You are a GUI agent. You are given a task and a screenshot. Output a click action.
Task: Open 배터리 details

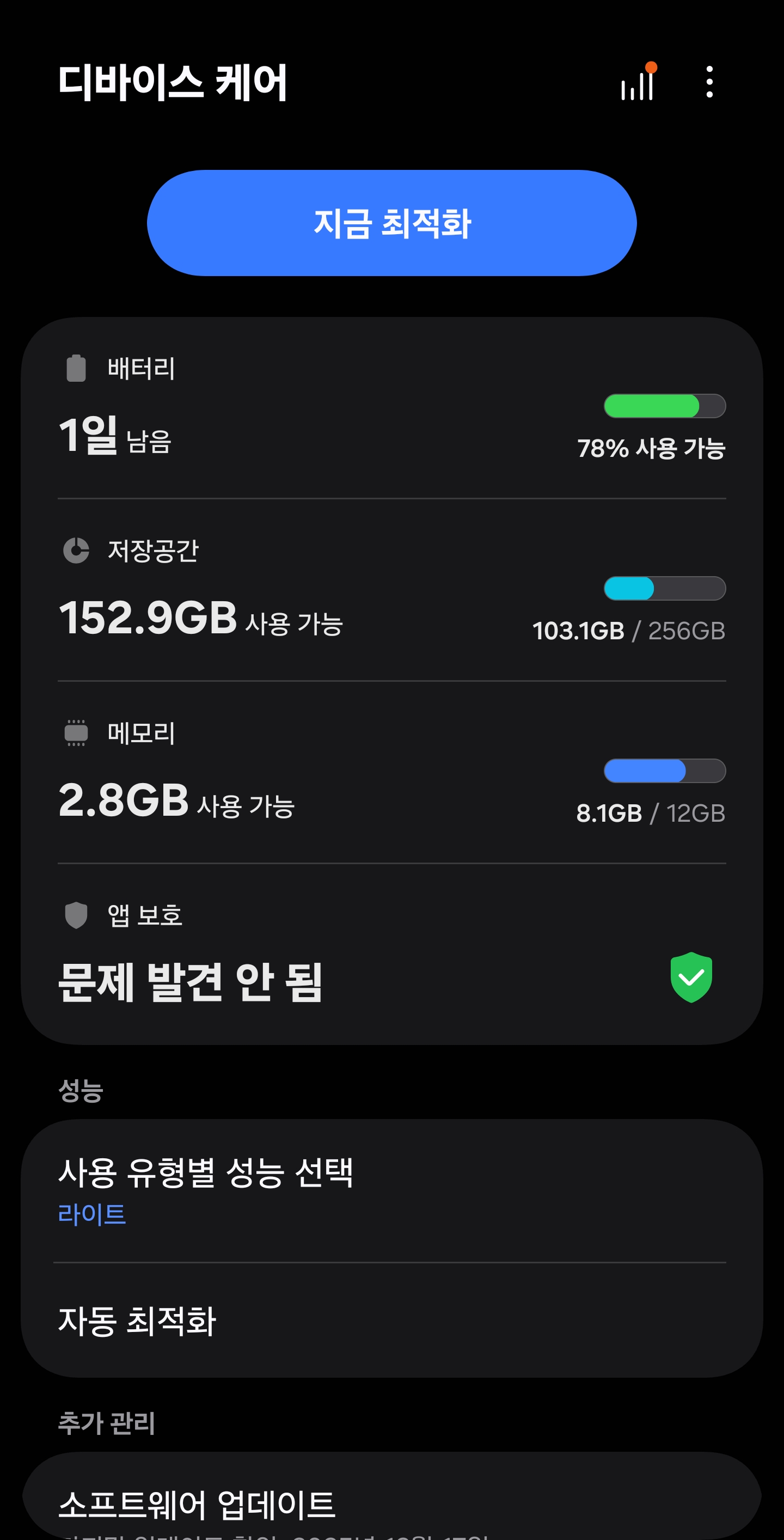click(392, 410)
